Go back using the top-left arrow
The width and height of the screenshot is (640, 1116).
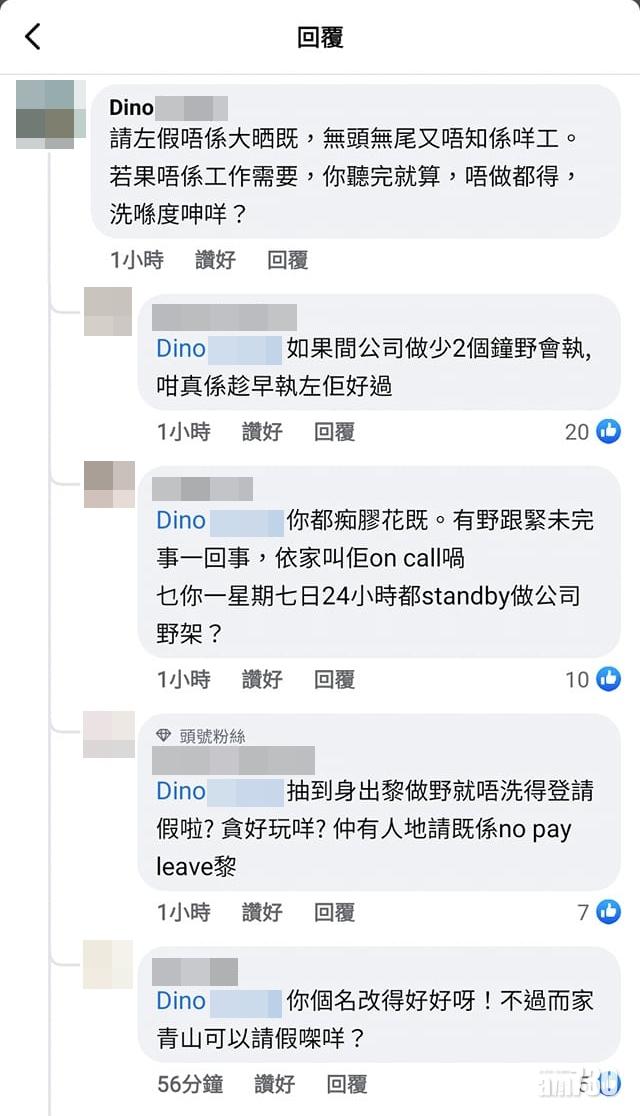(33, 38)
